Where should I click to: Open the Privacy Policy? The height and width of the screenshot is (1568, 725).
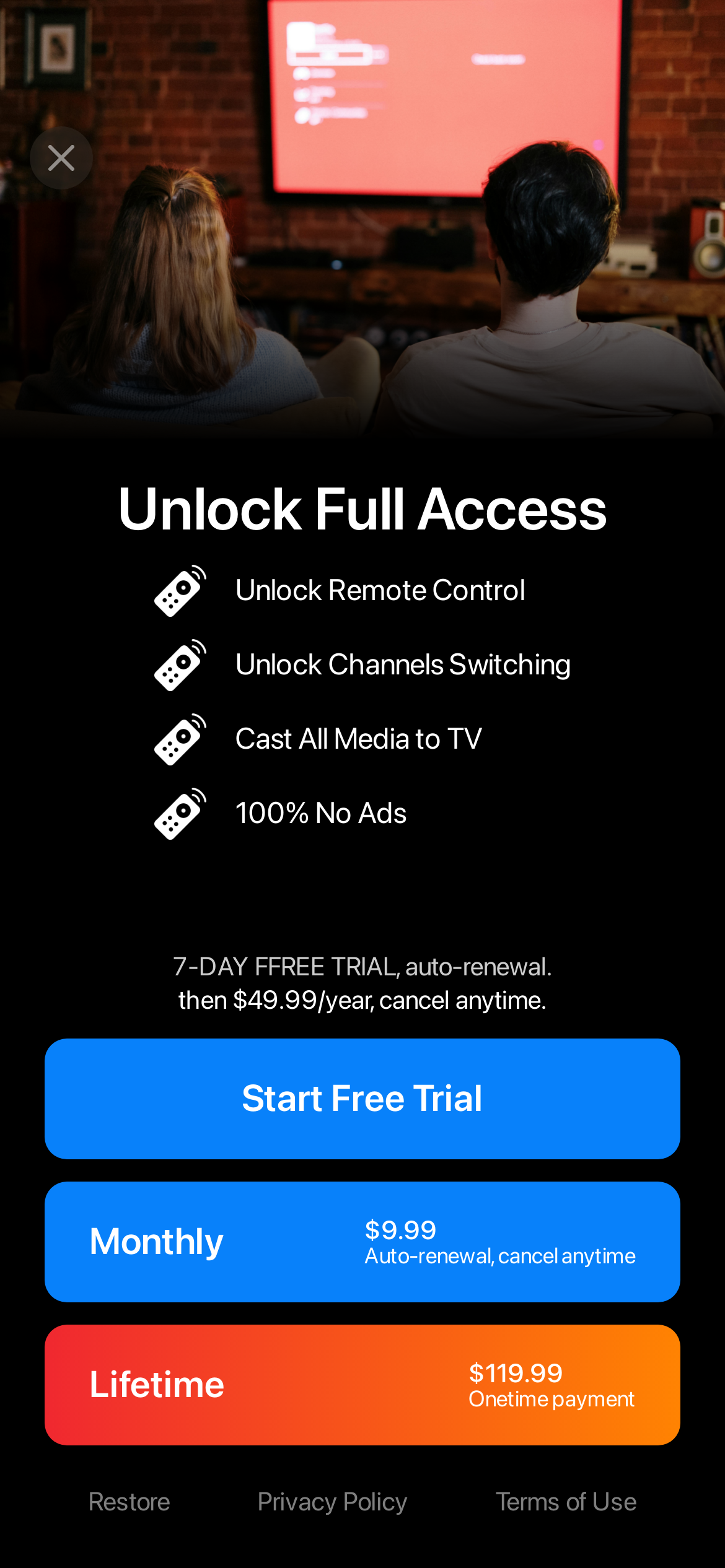[x=332, y=1502]
